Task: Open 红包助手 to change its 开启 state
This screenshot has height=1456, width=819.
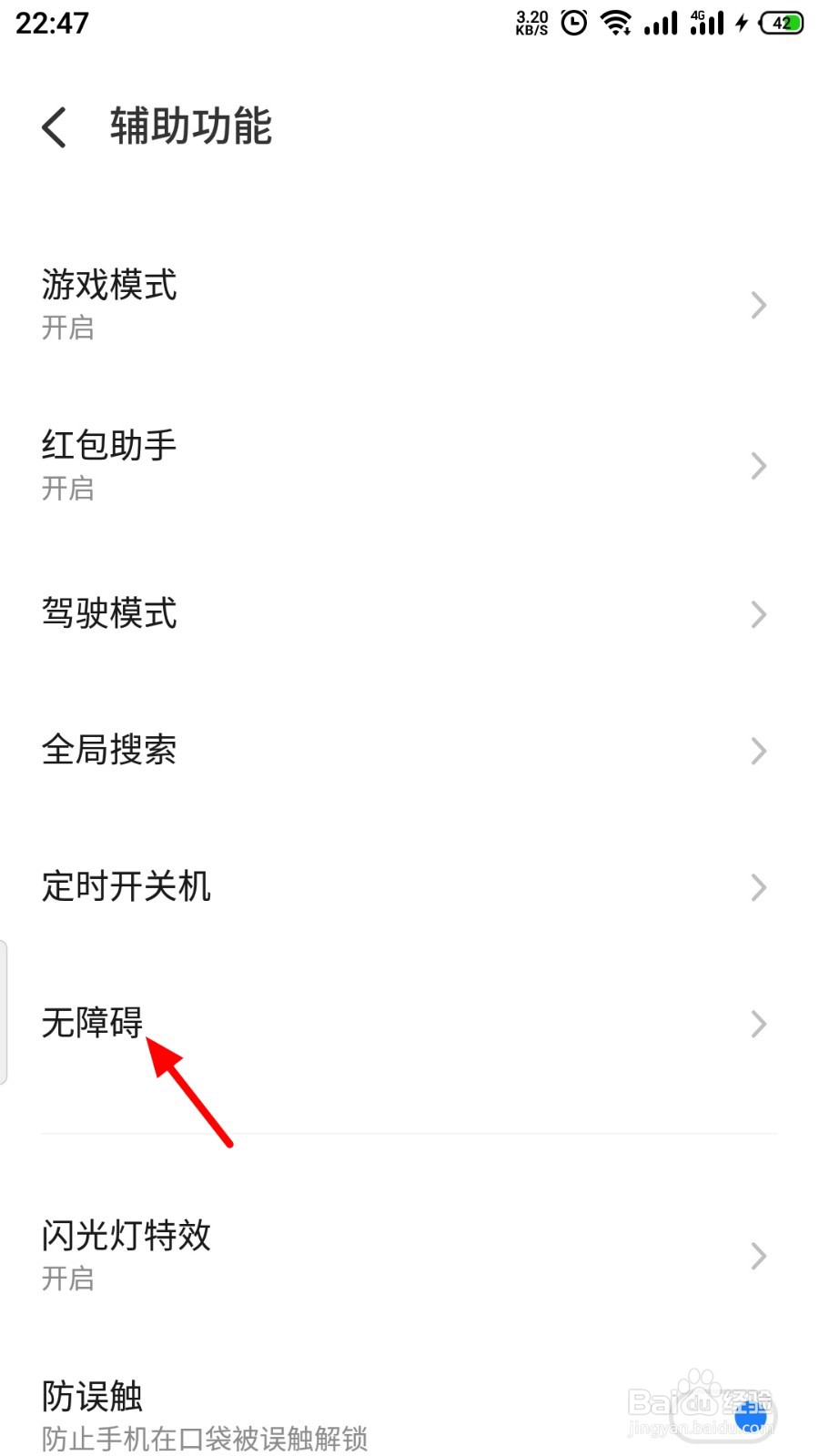Action: point(409,466)
